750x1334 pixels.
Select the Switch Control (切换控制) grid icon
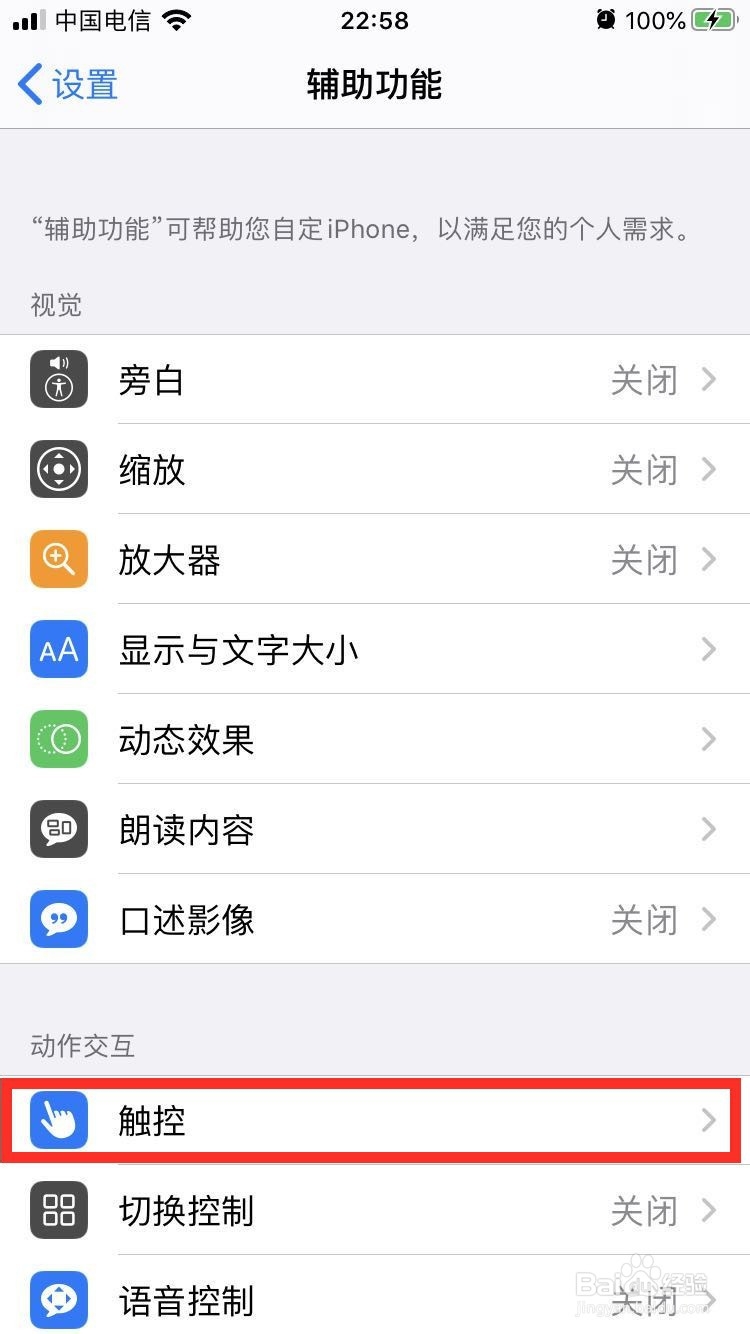pyautogui.click(x=58, y=1211)
